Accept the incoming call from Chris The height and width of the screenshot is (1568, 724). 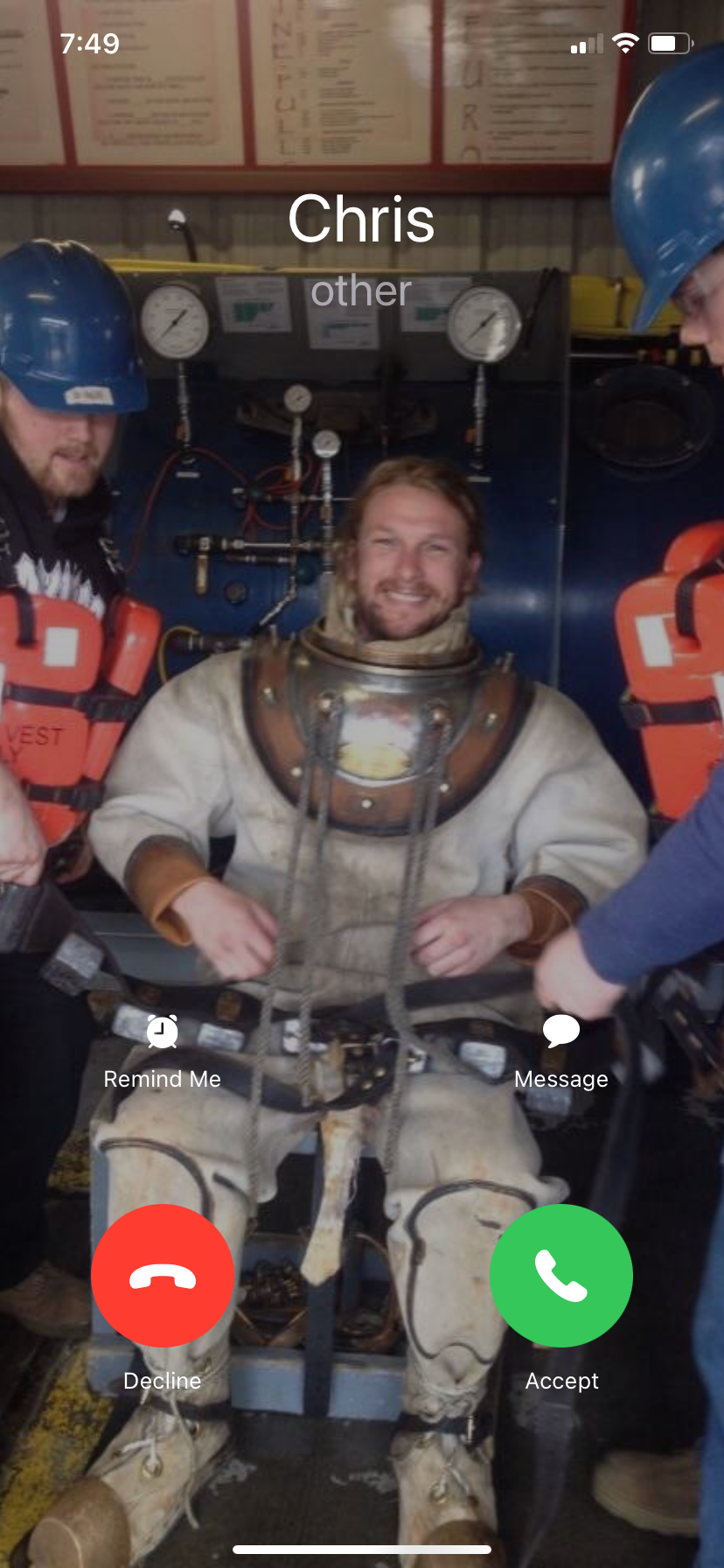coord(560,1275)
